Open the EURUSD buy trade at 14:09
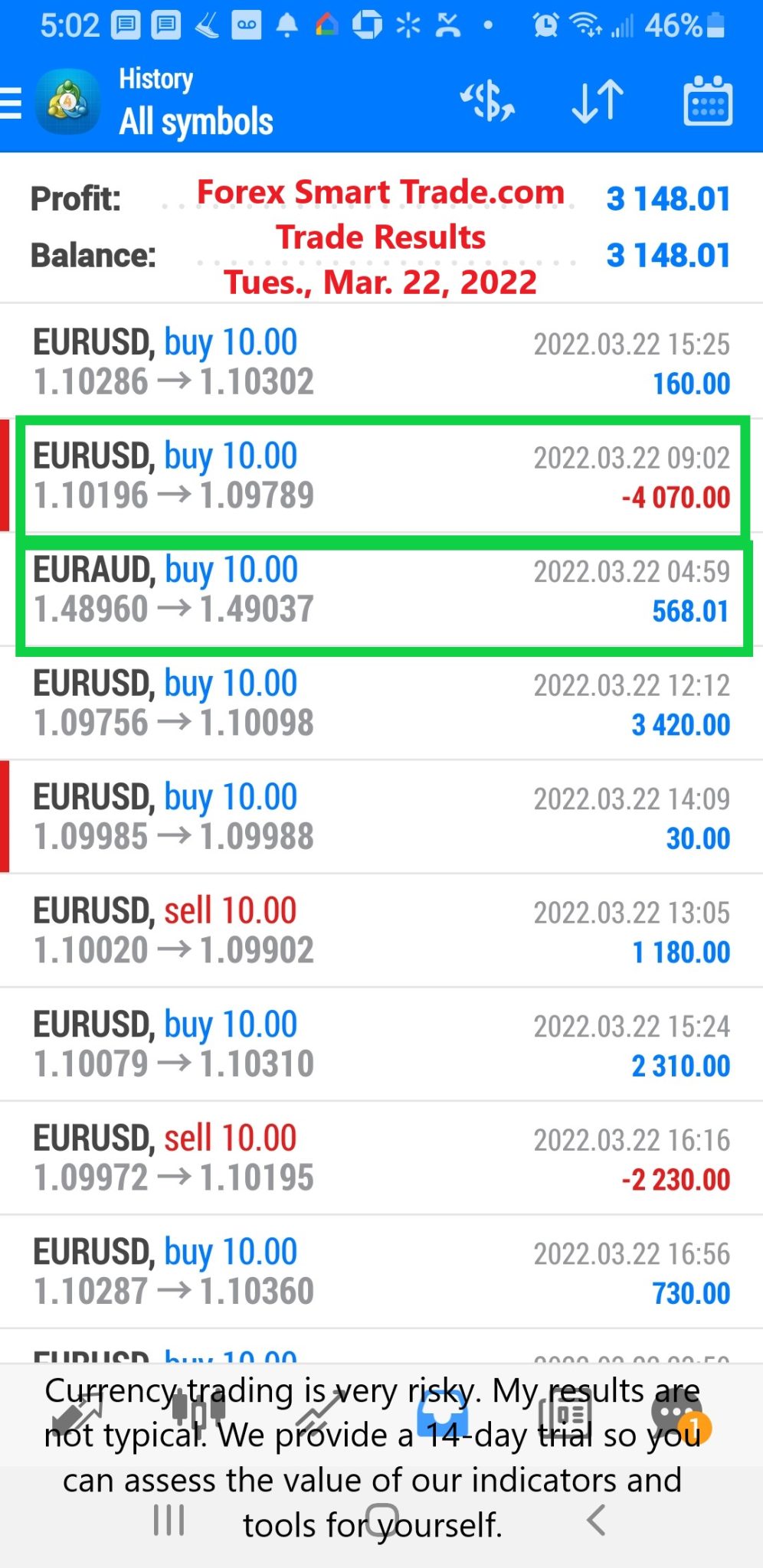Image resolution: width=763 pixels, height=1568 pixels. click(x=381, y=817)
